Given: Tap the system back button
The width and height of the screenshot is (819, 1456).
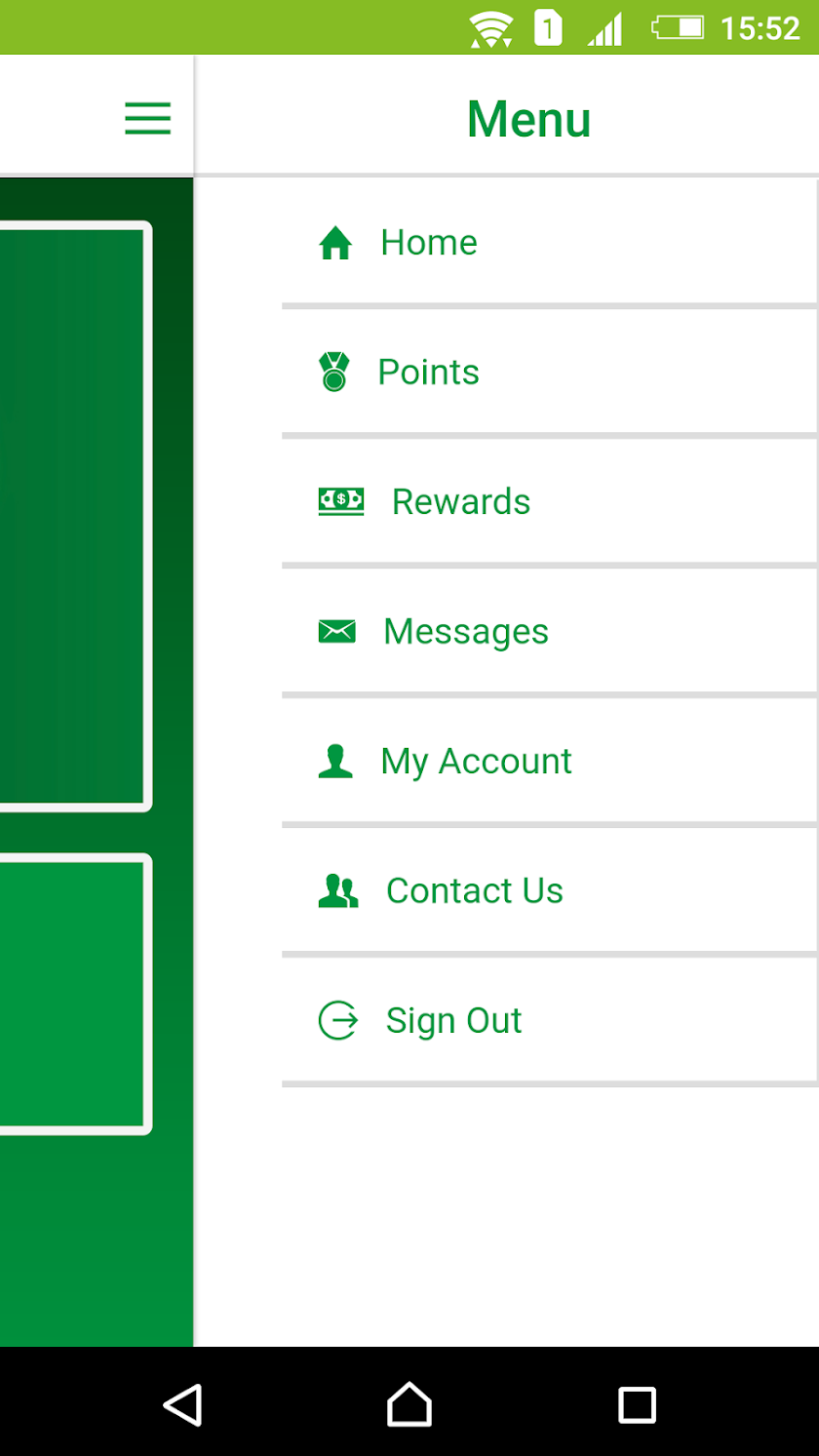Looking at the screenshot, I should click(x=182, y=1405).
